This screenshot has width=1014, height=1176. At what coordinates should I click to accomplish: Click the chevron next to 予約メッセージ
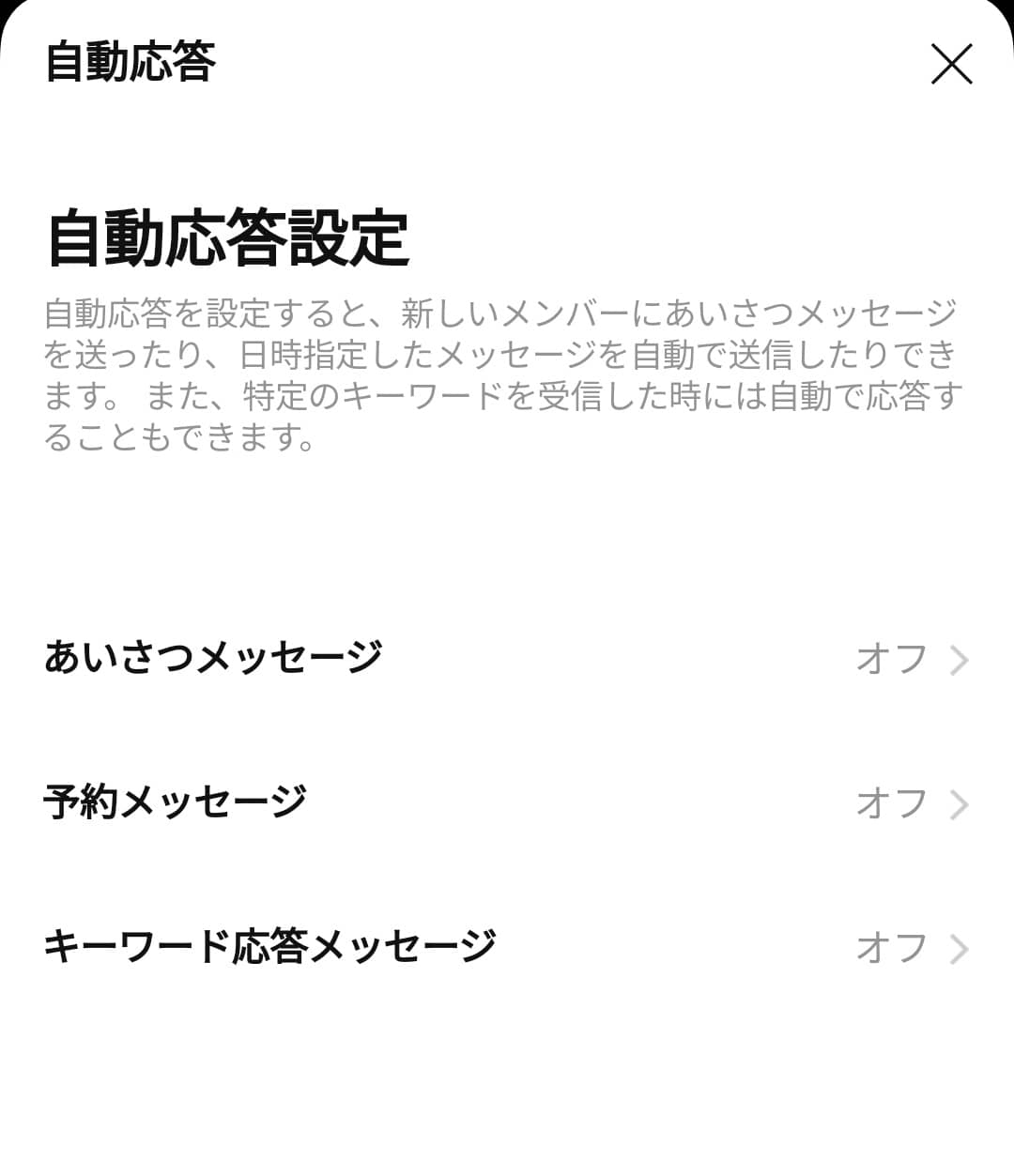pos(960,804)
